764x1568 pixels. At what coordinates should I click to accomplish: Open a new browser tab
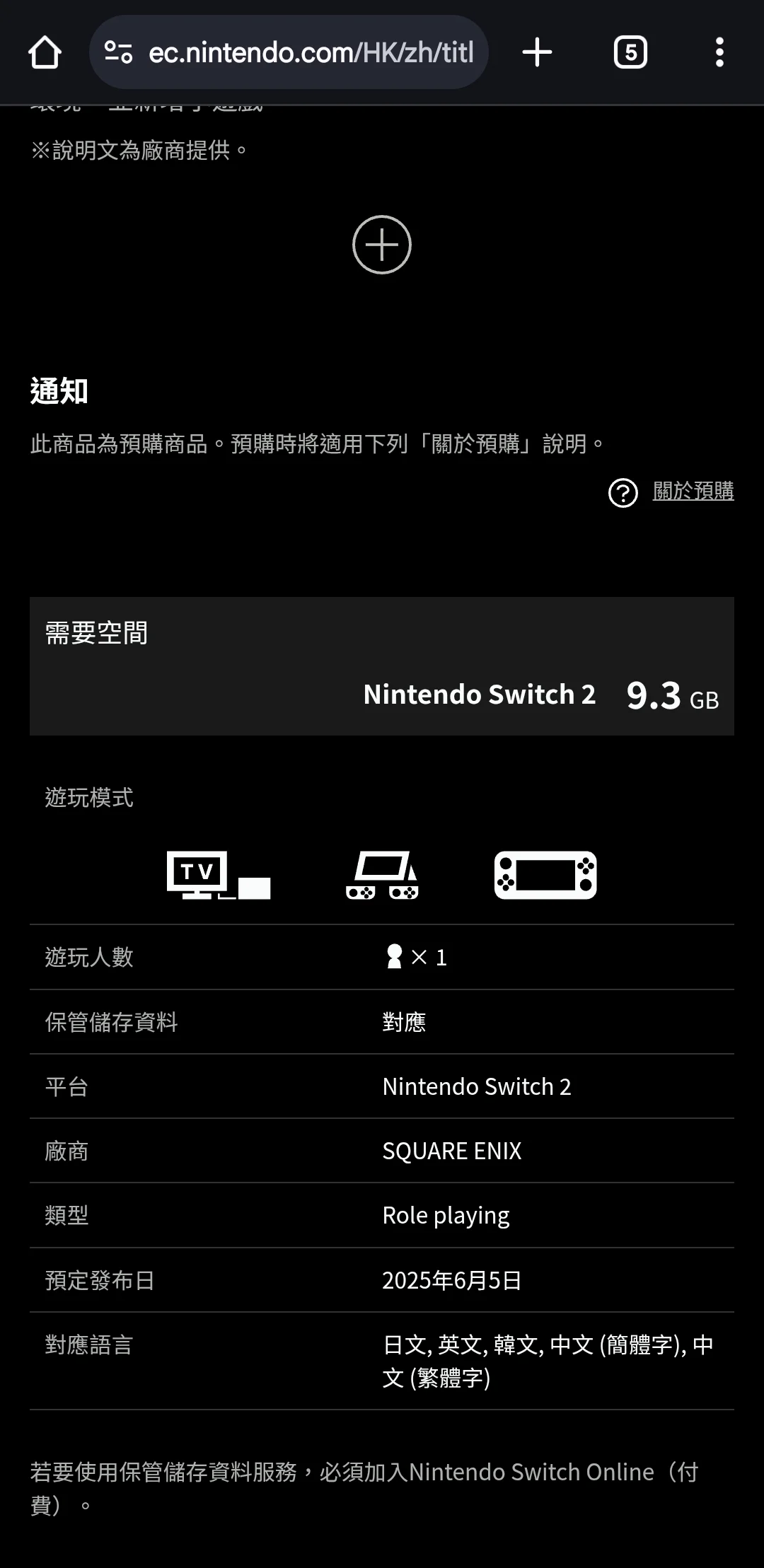[537, 52]
